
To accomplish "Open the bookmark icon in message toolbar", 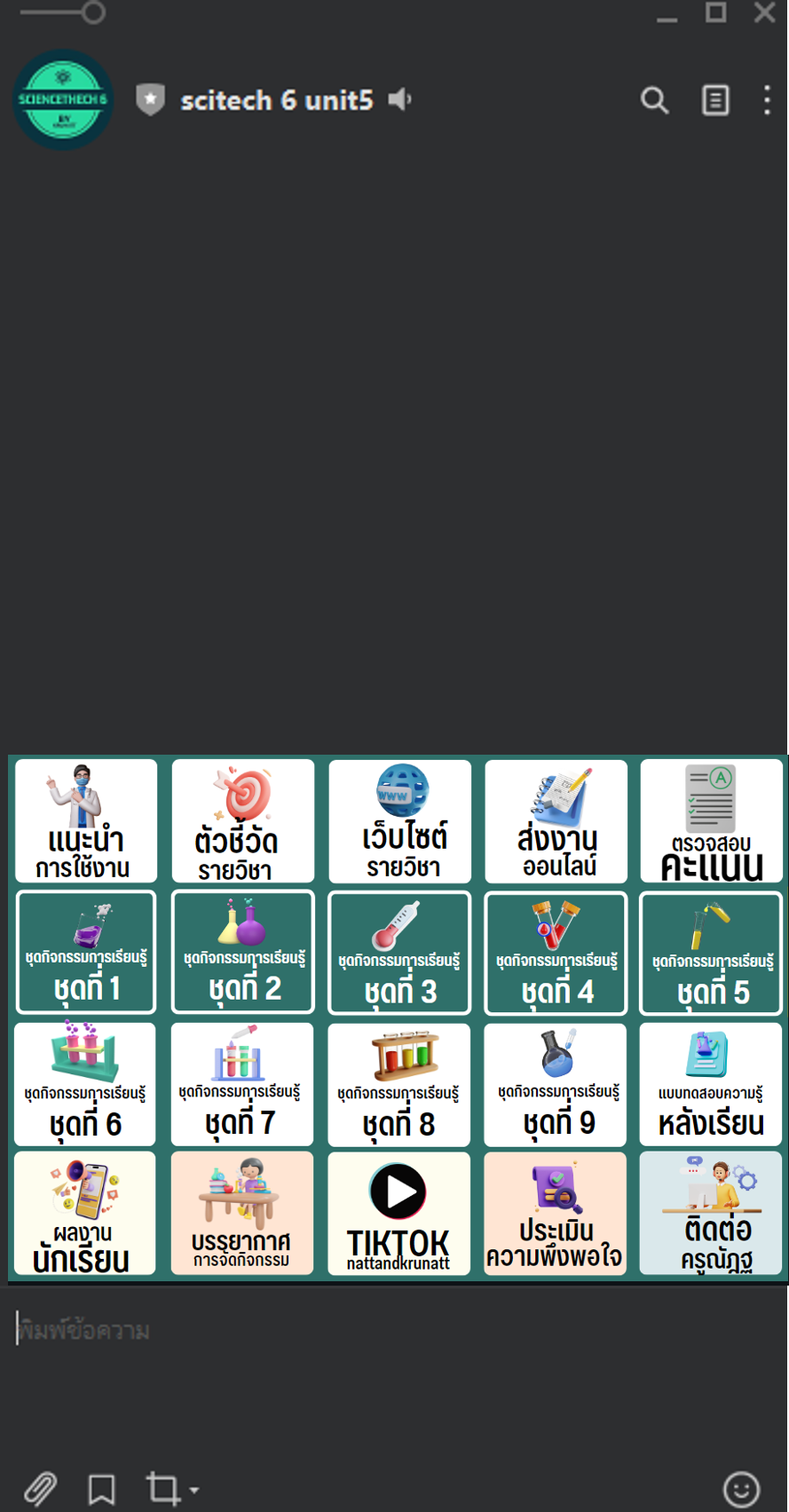I will (x=101, y=1489).
